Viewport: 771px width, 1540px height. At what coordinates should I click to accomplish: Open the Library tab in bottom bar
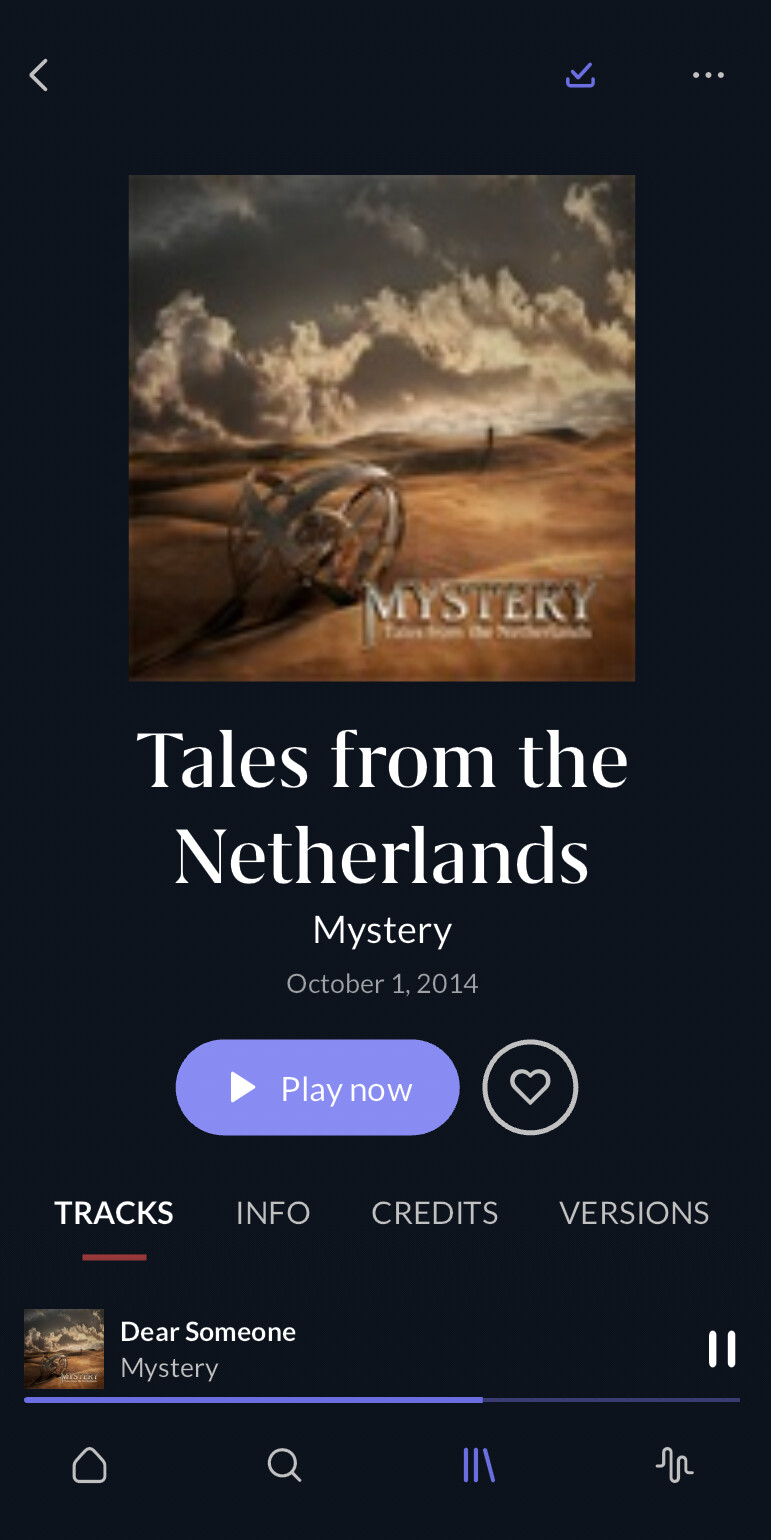coord(479,1466)
